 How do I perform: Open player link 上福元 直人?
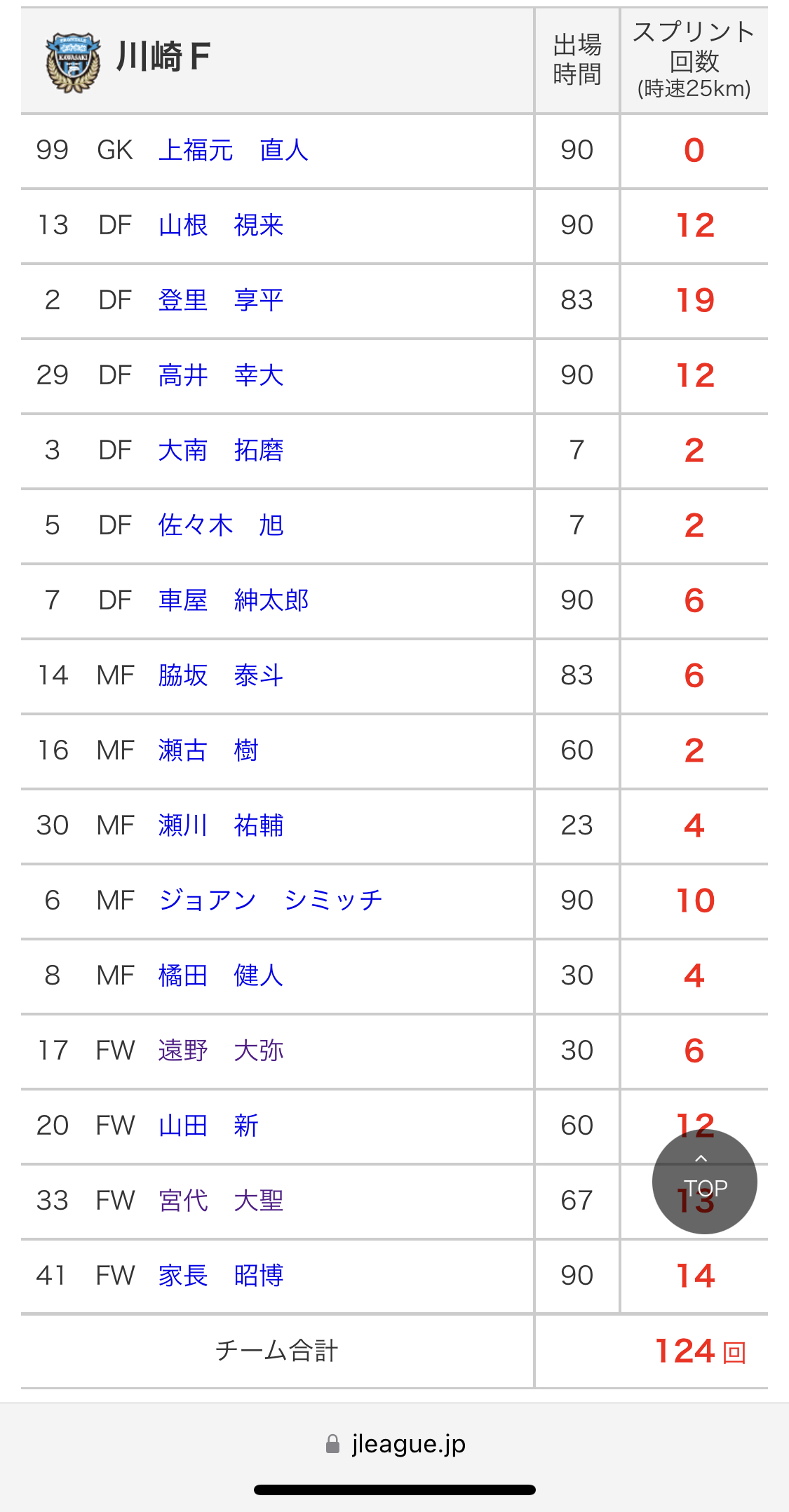(x=234, y=150)
